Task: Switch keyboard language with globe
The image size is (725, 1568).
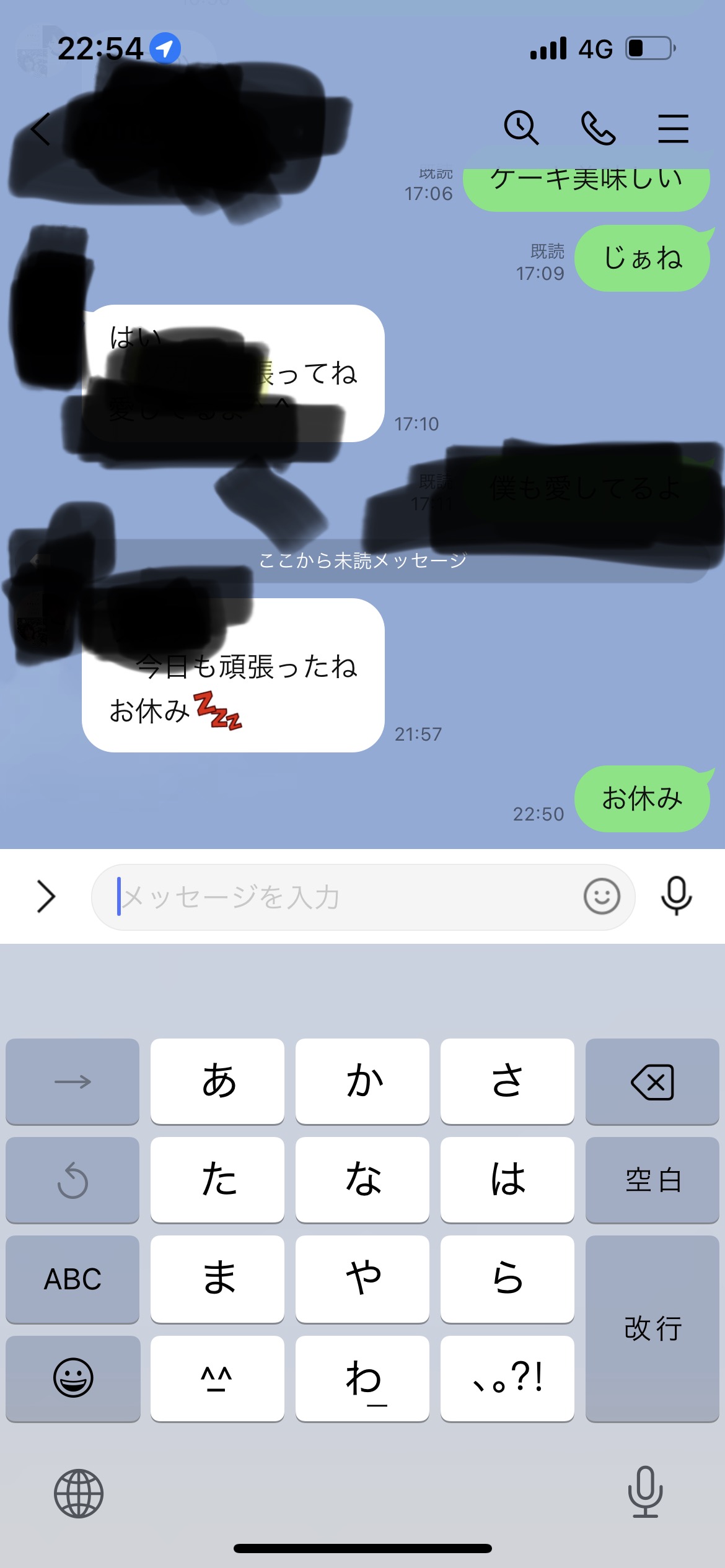Action: (x=78, y=1493)
